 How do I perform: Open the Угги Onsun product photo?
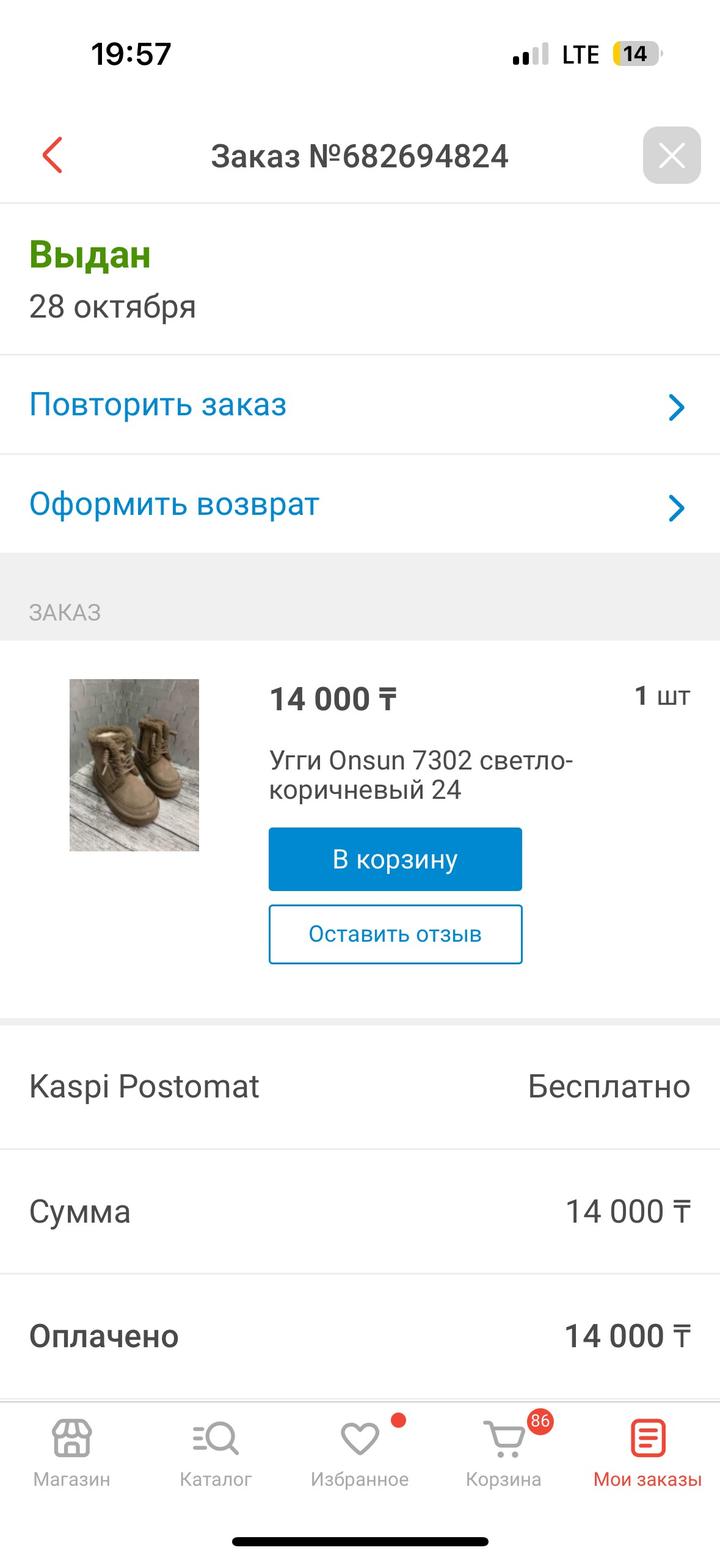point(134,765)
